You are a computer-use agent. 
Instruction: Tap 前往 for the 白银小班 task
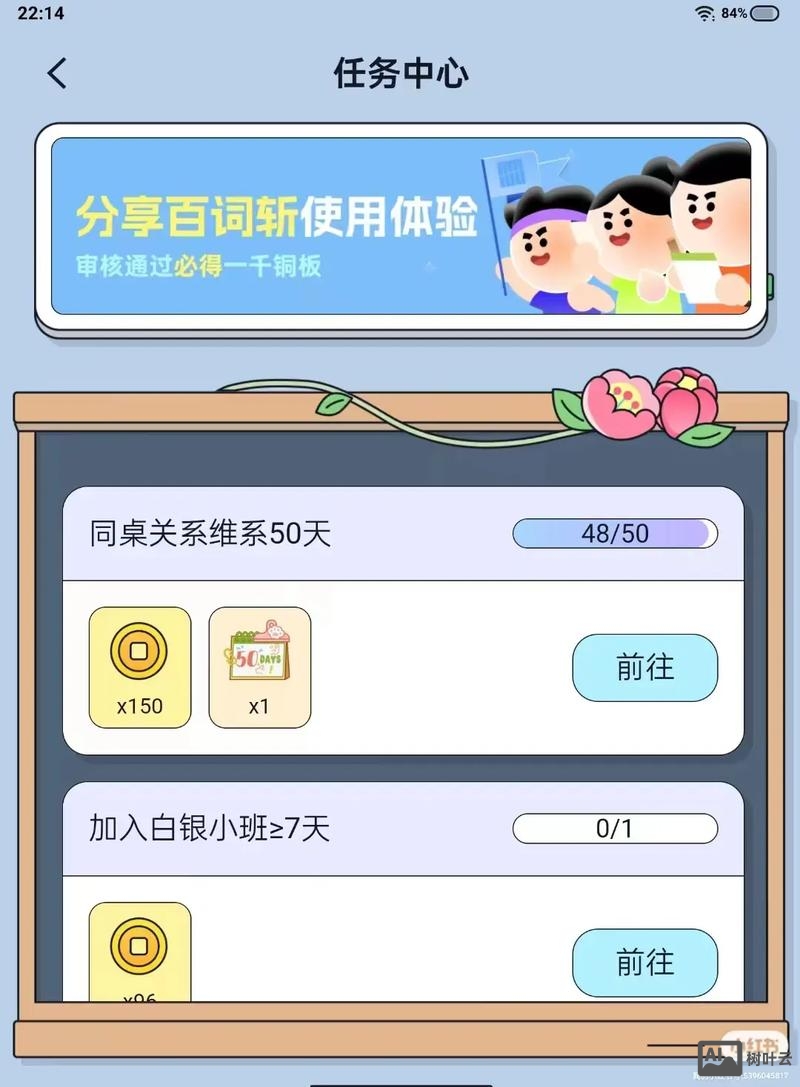click(645, 963)
